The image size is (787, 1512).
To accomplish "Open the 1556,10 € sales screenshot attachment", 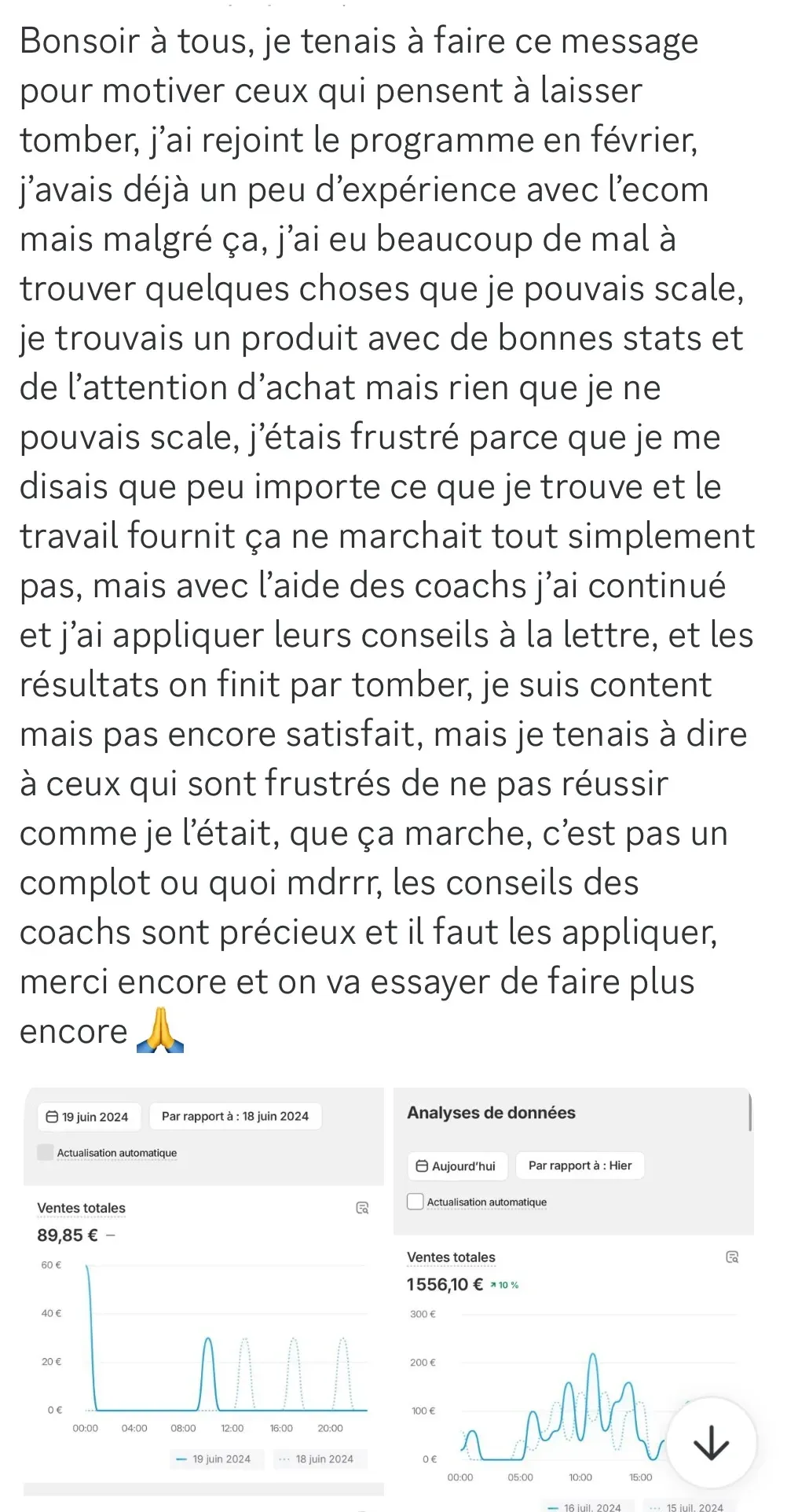I will 573,1300.
